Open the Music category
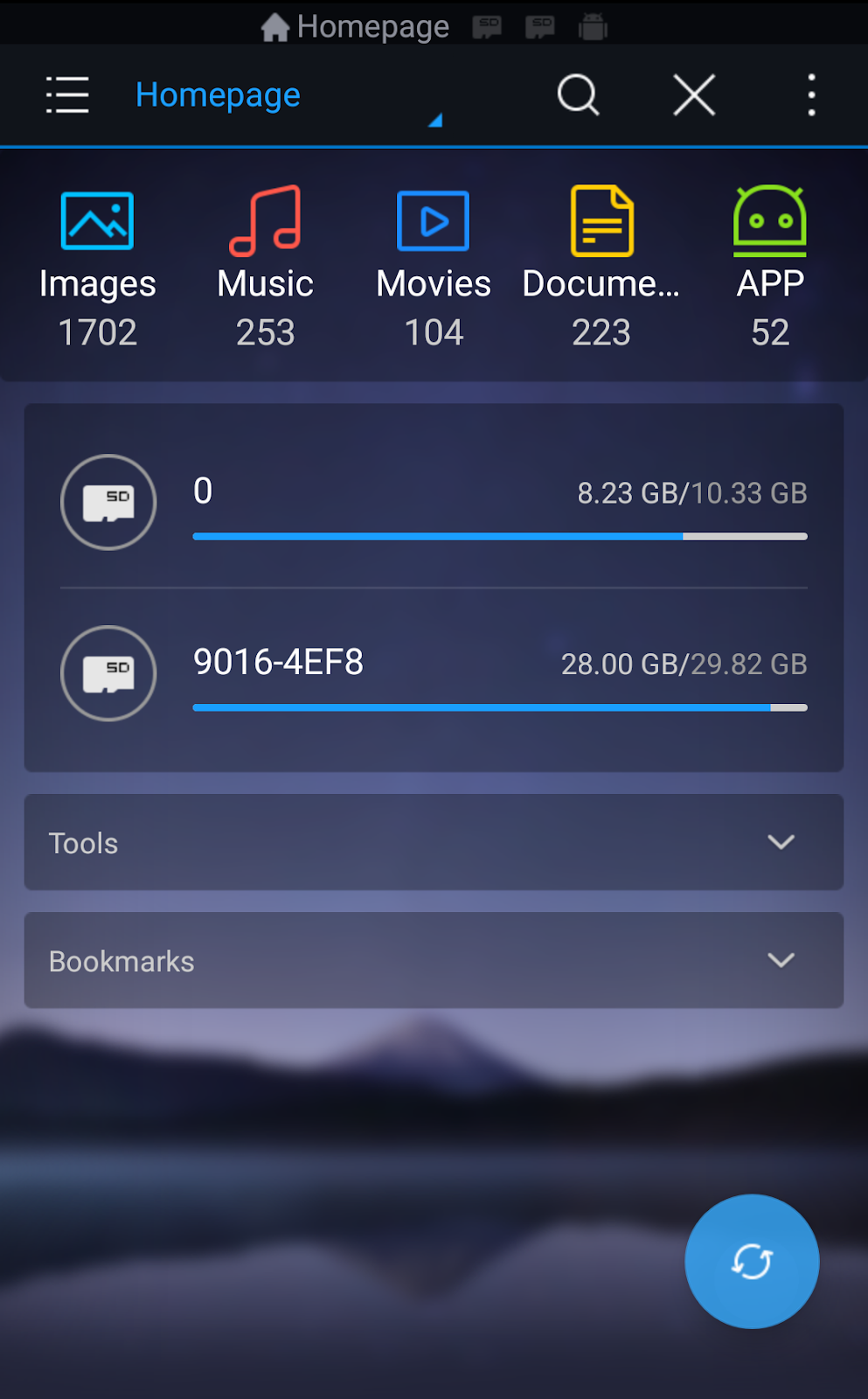This screenshot has width=868, height=1399. [x=266, y=267]
